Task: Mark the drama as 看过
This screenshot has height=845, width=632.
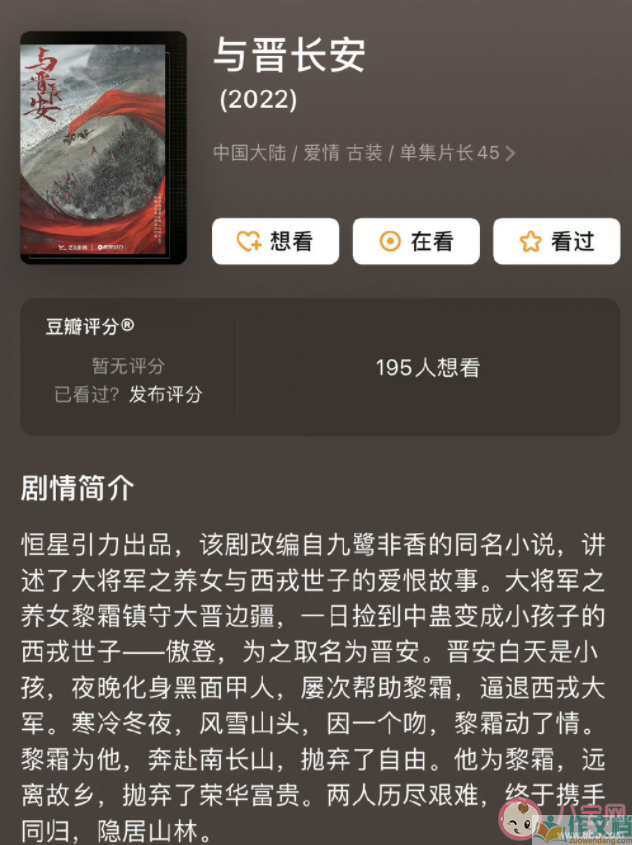Action: pyautogui.click(x=556, y=241)
